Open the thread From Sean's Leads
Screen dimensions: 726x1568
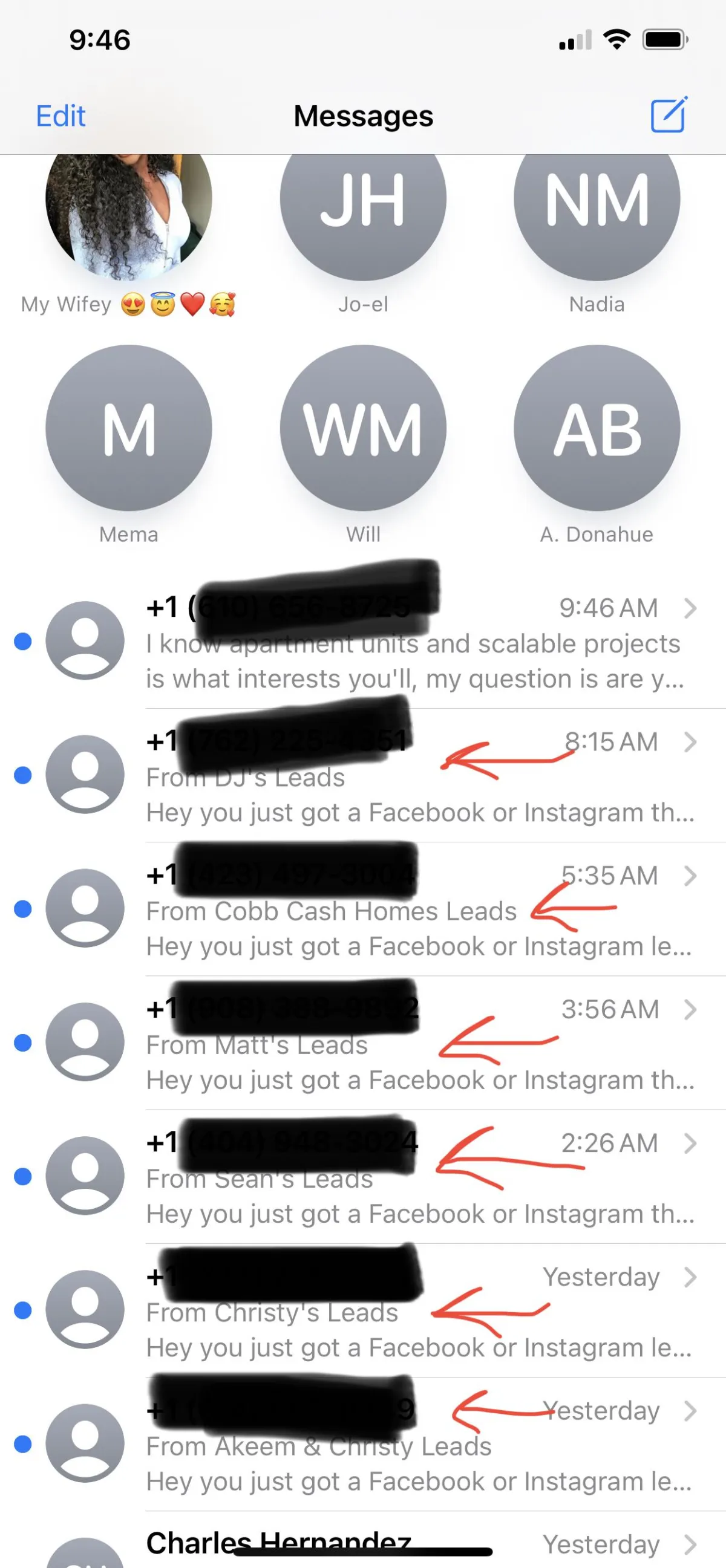tap(363, 1177)
